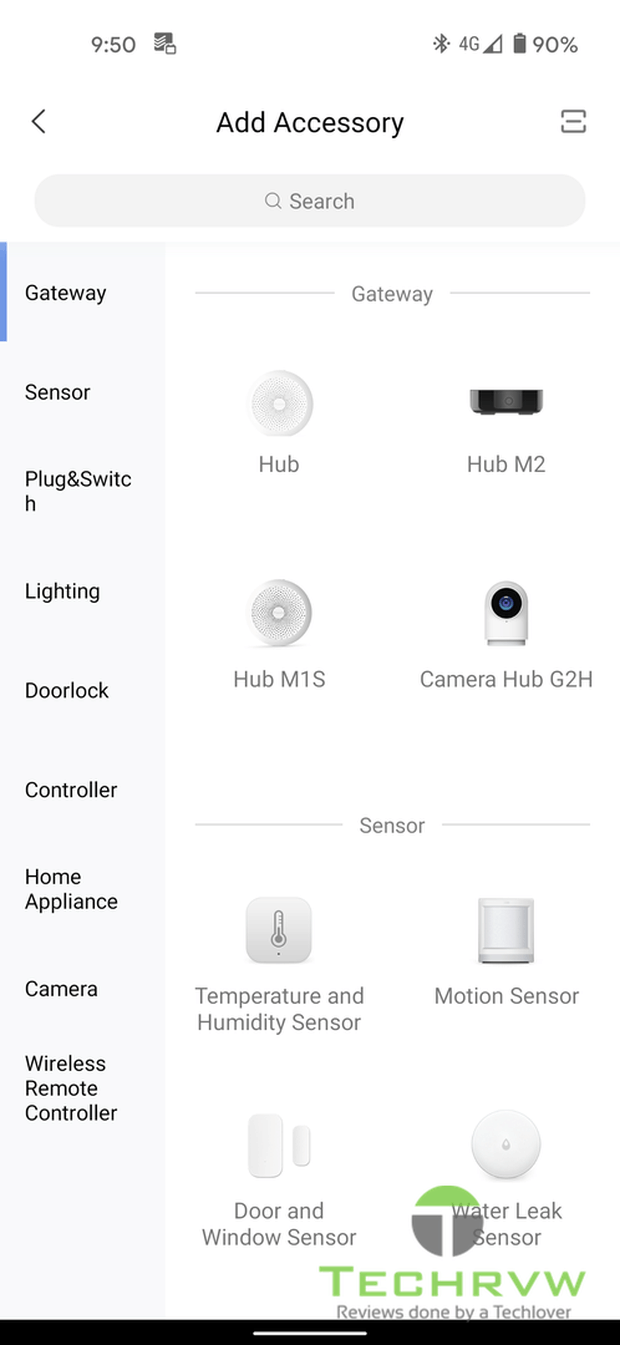This screenshot has height=1345, width=620.
Task: Select the Gateway category
Action: pos(65,293)
